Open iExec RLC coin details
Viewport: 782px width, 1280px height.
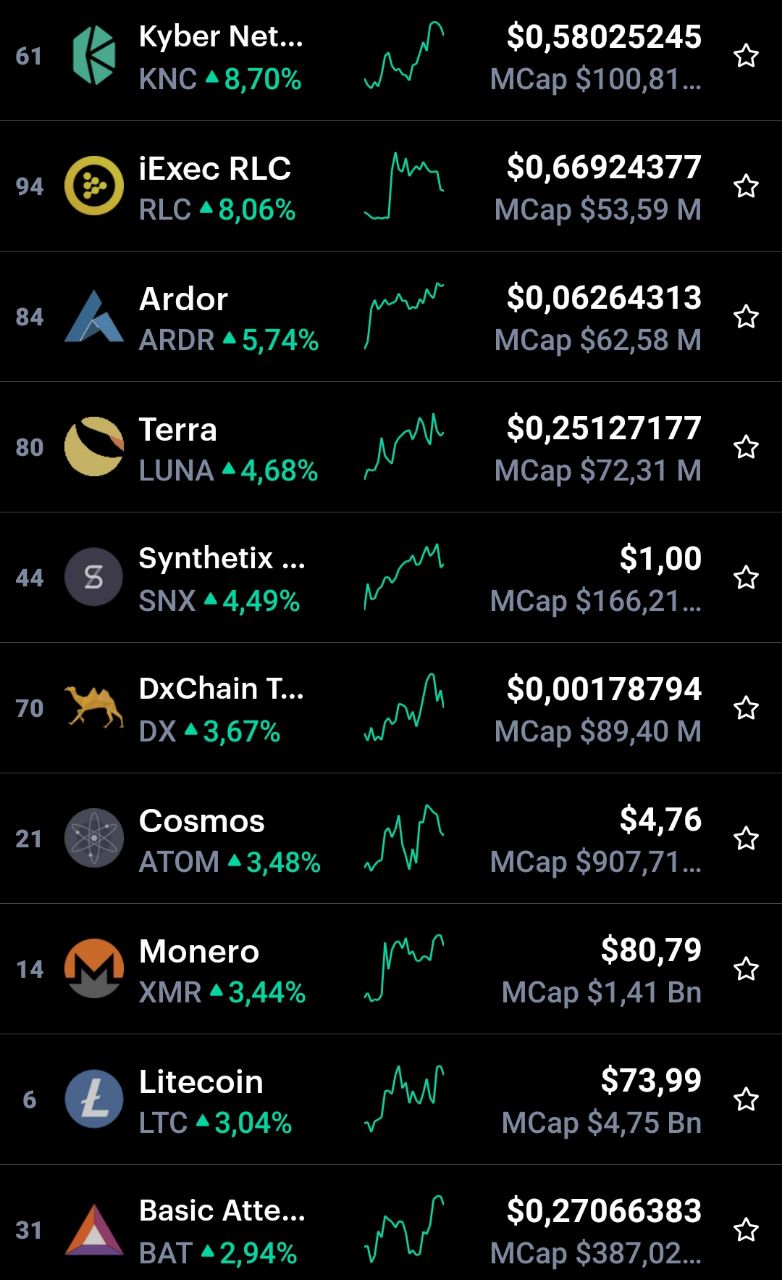(x=391, y=186)
